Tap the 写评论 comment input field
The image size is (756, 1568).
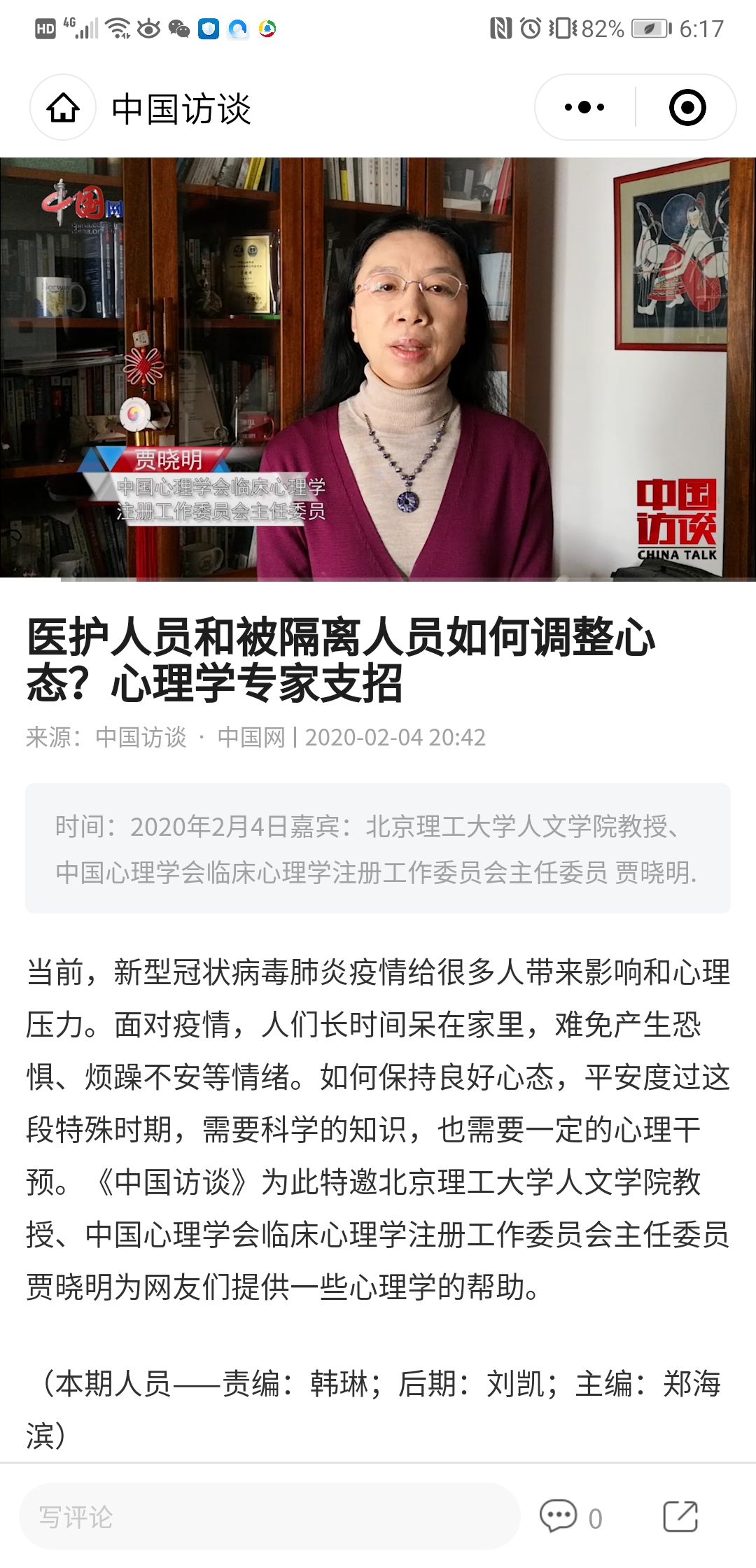269,1517
